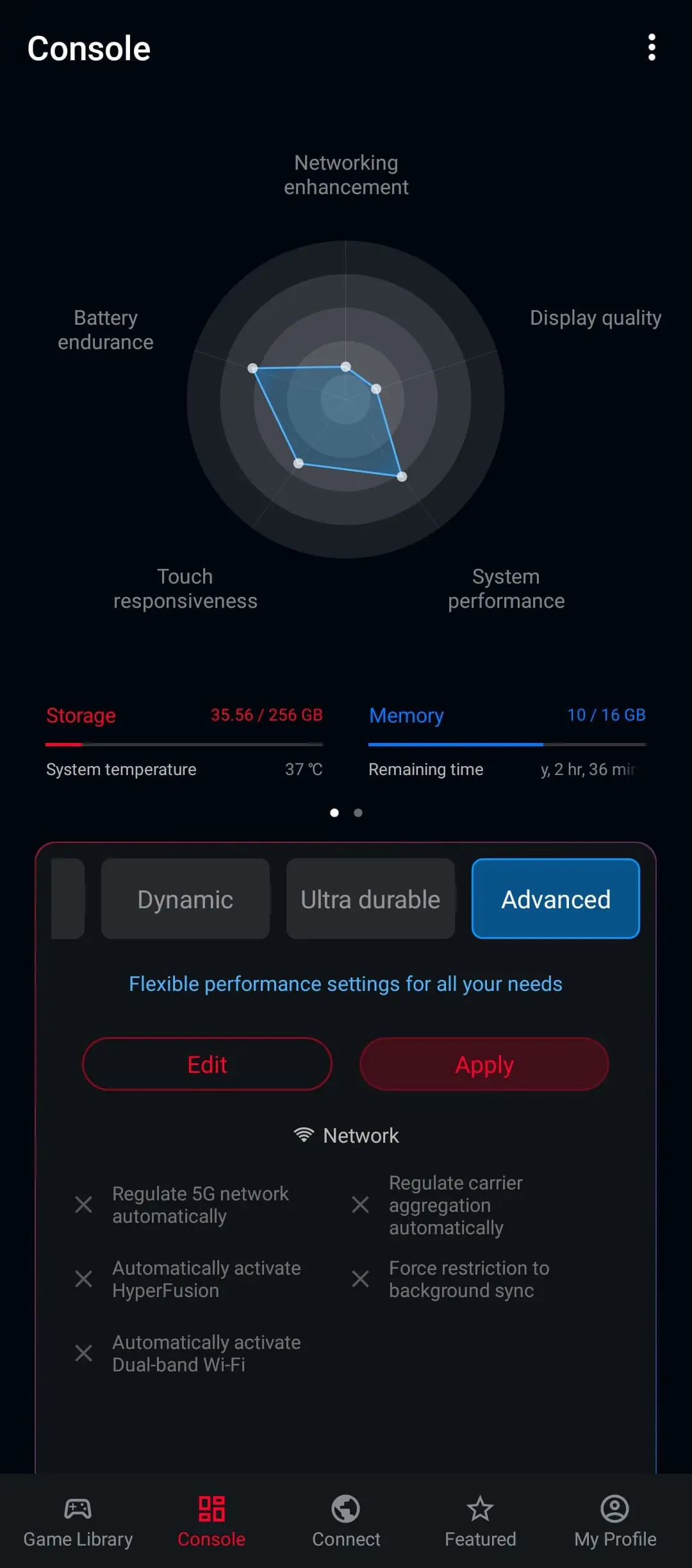Jump to second page indicator dot
Viewport: 692px width, 1568px height.
point(358,813)
